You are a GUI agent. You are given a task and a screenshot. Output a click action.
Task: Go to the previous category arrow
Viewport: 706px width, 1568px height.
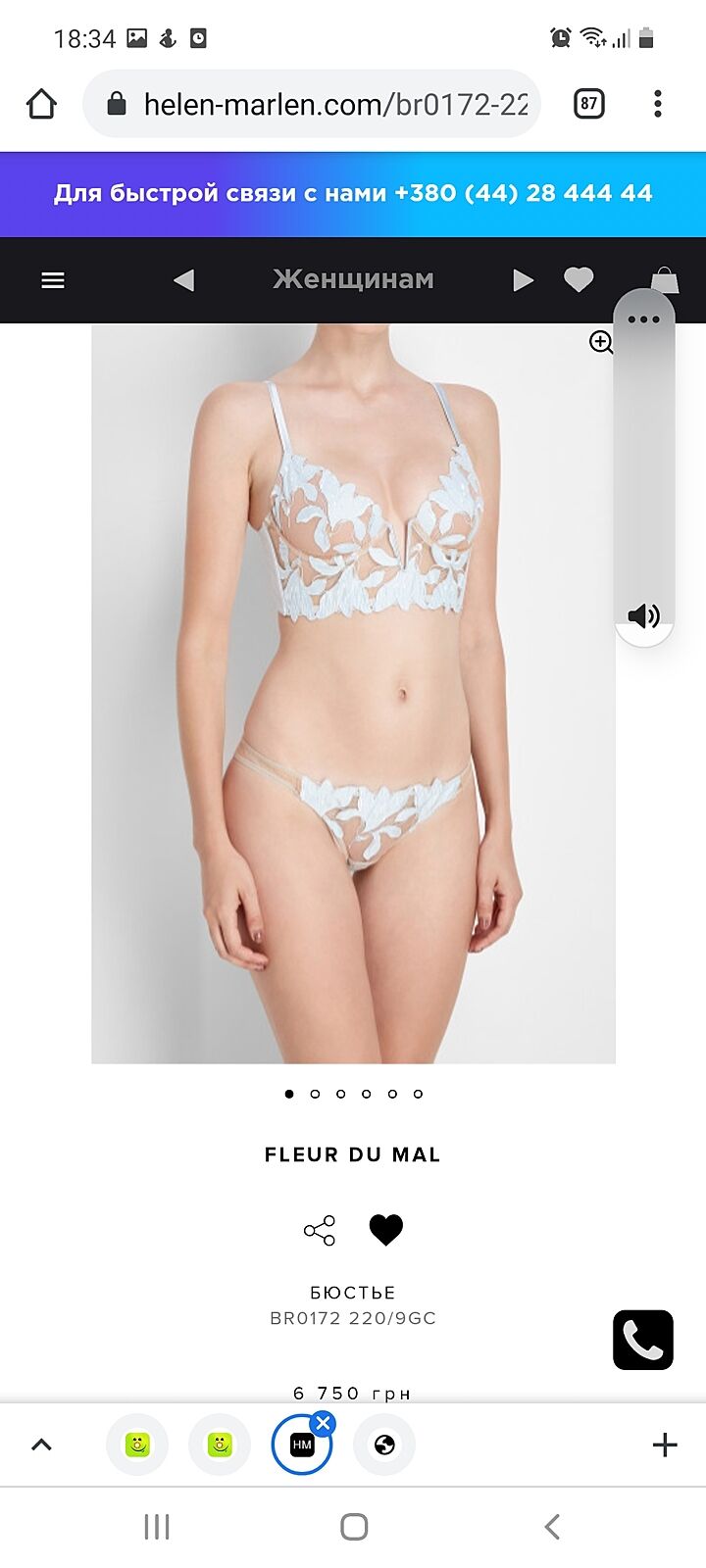183,280
